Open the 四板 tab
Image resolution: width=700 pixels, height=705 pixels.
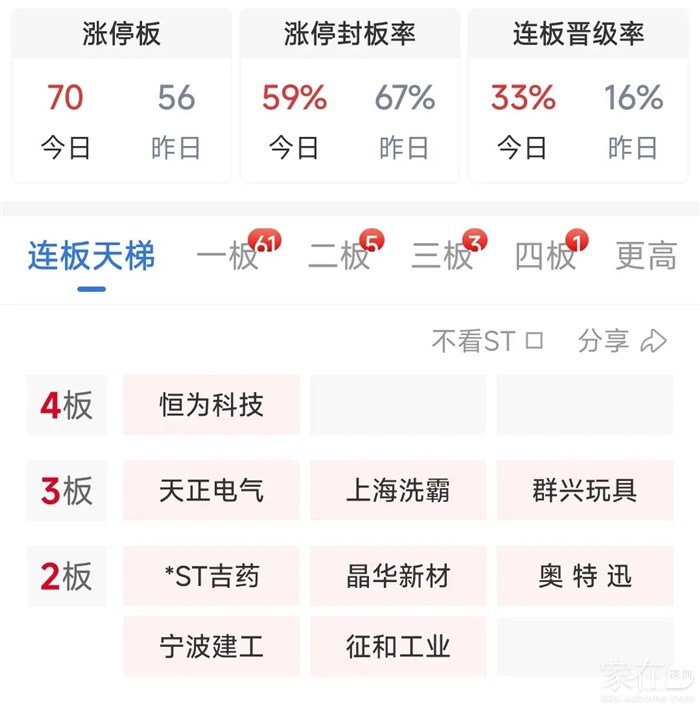(545, 256)
